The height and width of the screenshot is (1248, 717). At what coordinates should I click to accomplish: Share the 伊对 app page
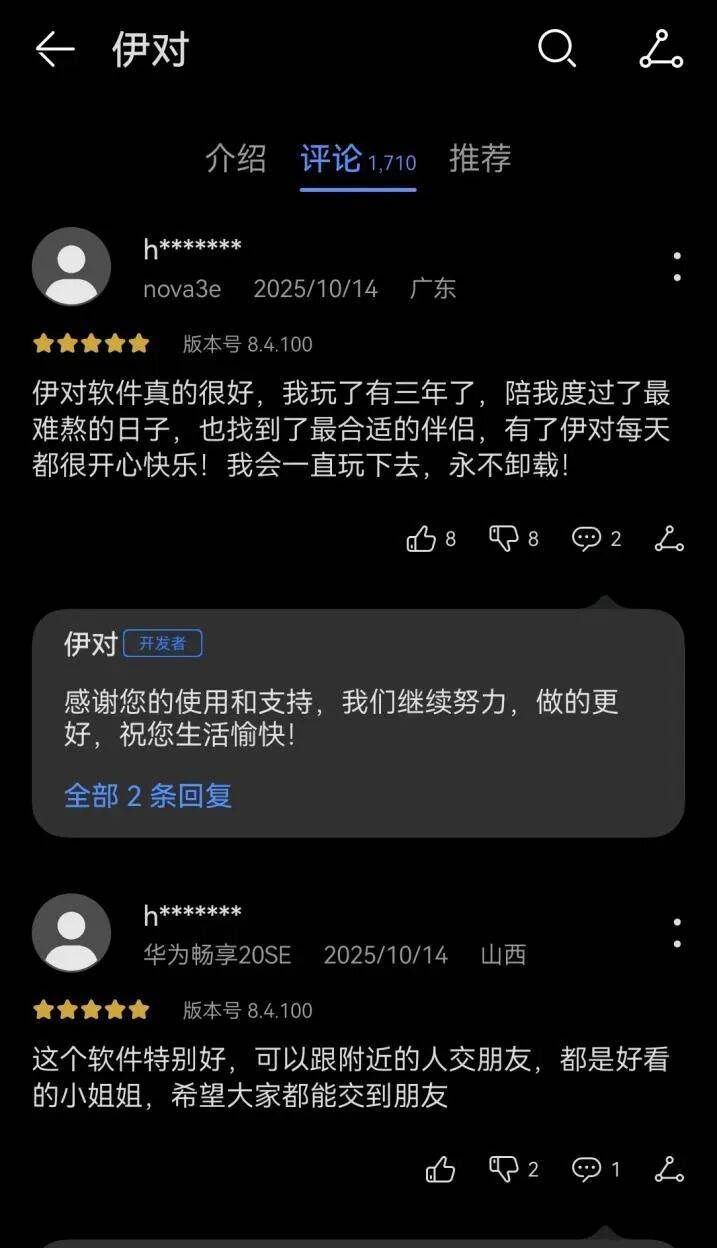coord(661,49)
